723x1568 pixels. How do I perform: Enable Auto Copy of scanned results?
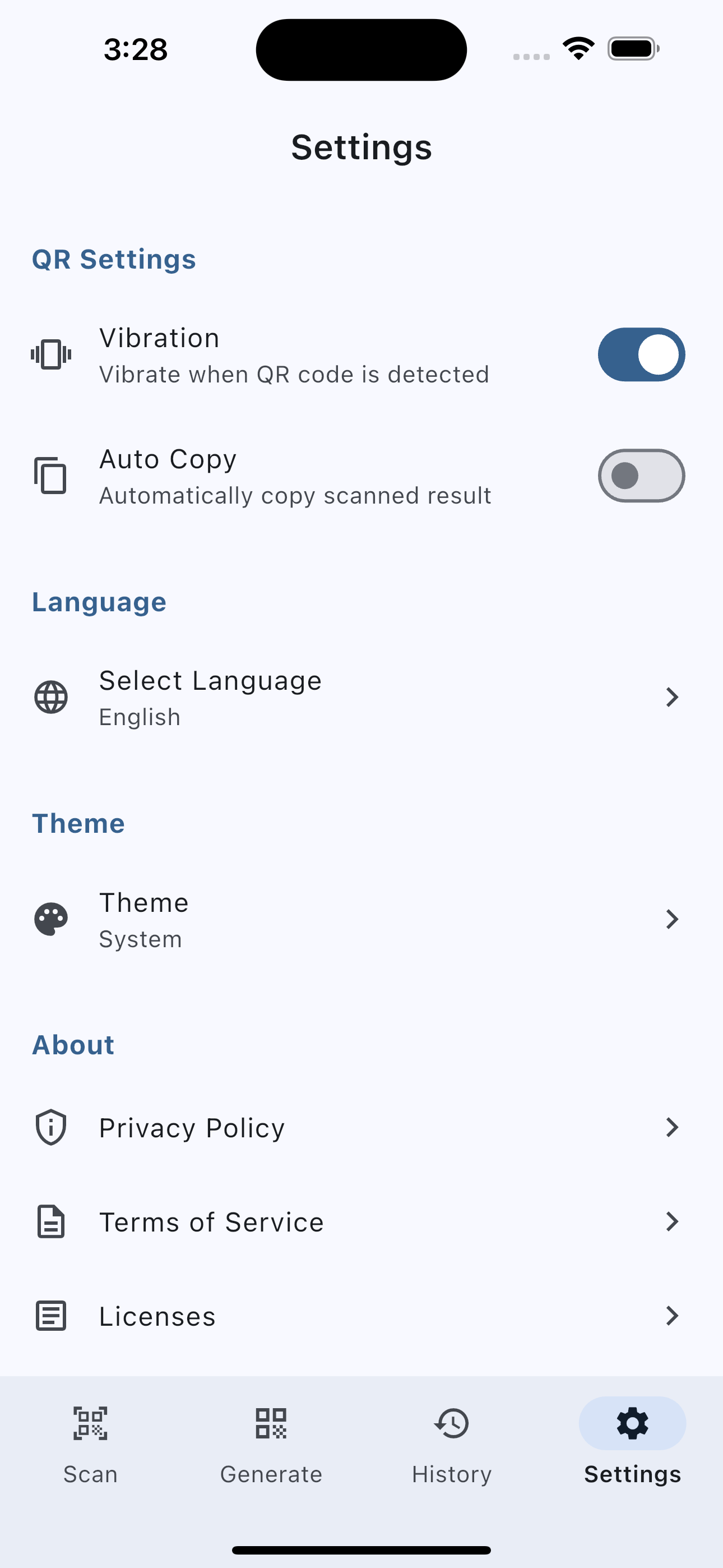[641, 476]
